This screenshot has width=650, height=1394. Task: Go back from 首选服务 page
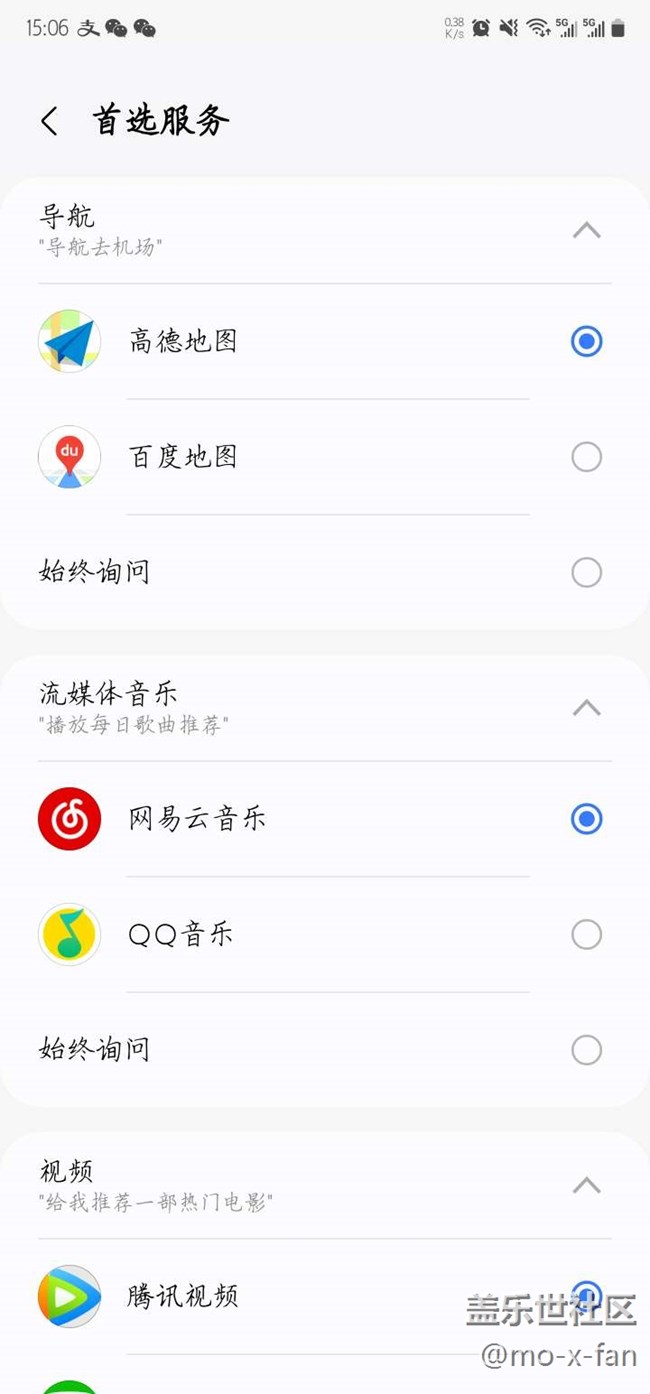click(49, 121)
